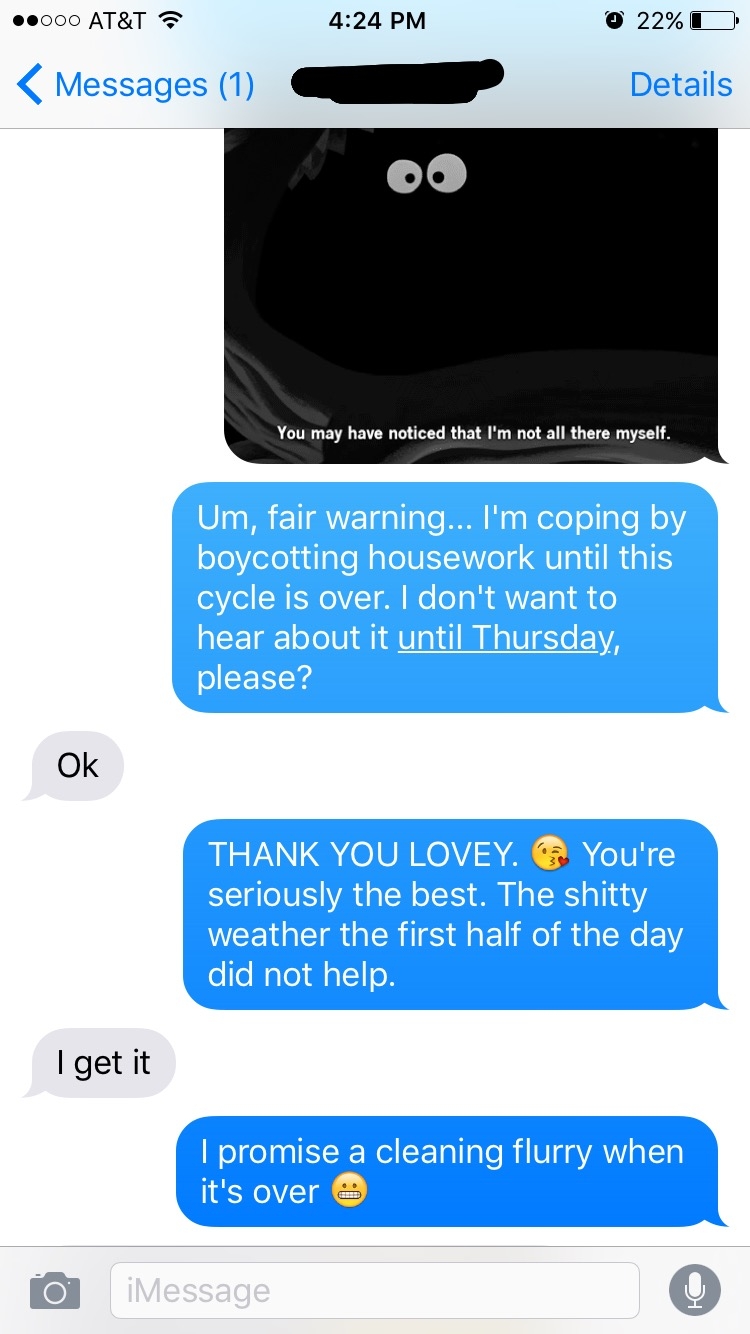Start voice message with microphone icon

click(694, 1290)
